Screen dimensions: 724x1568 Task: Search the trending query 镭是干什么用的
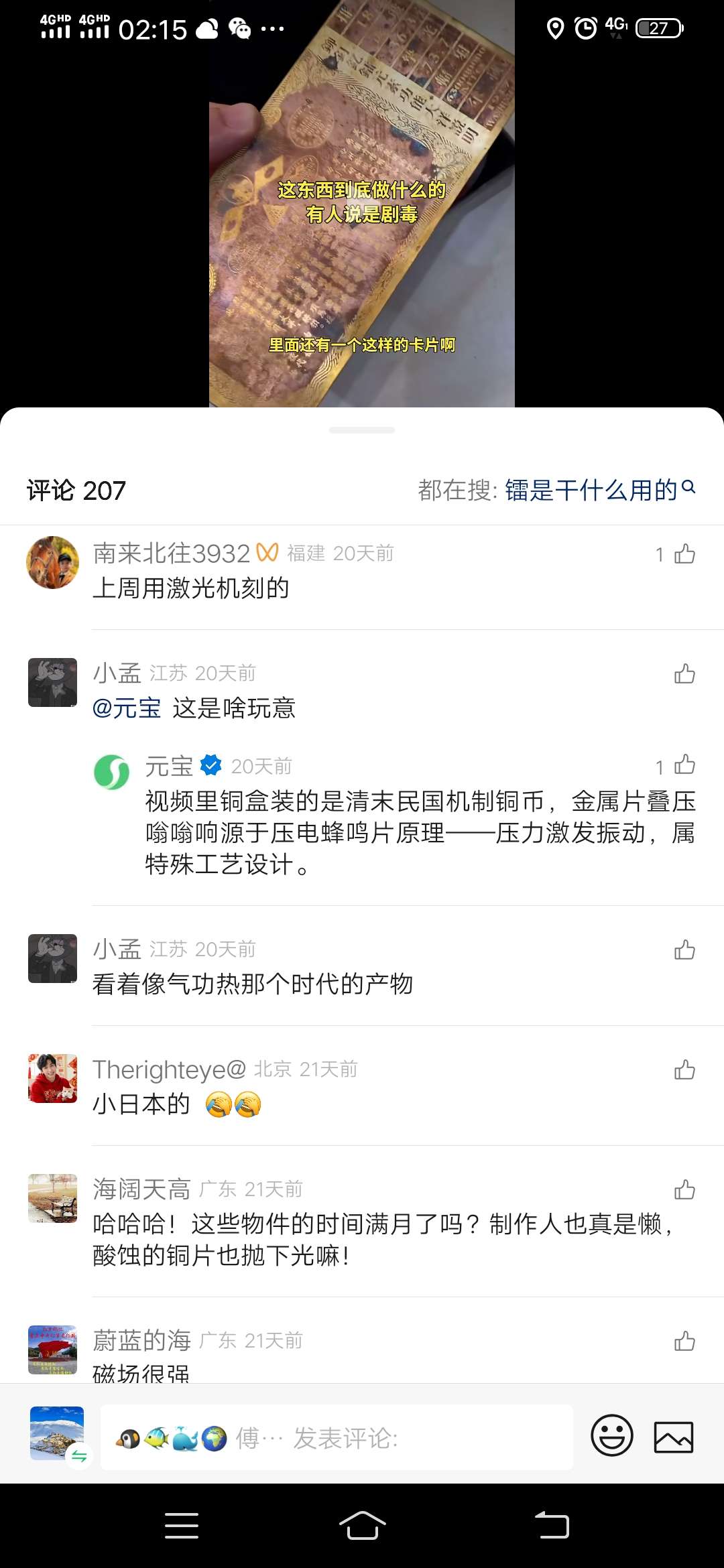tap(591, 490)
